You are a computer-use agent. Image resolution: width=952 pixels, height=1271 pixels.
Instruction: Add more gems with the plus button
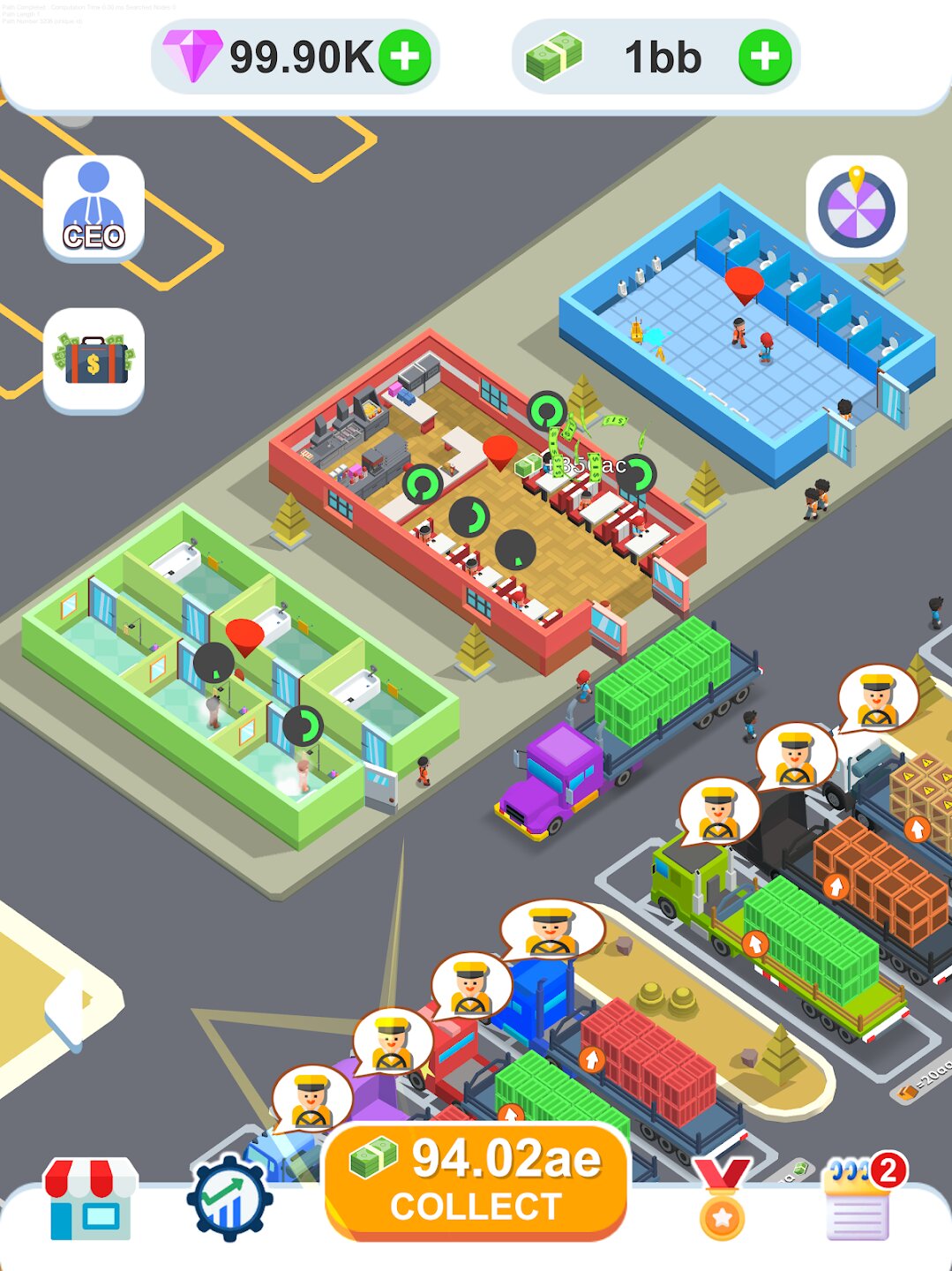coord(404,57)
